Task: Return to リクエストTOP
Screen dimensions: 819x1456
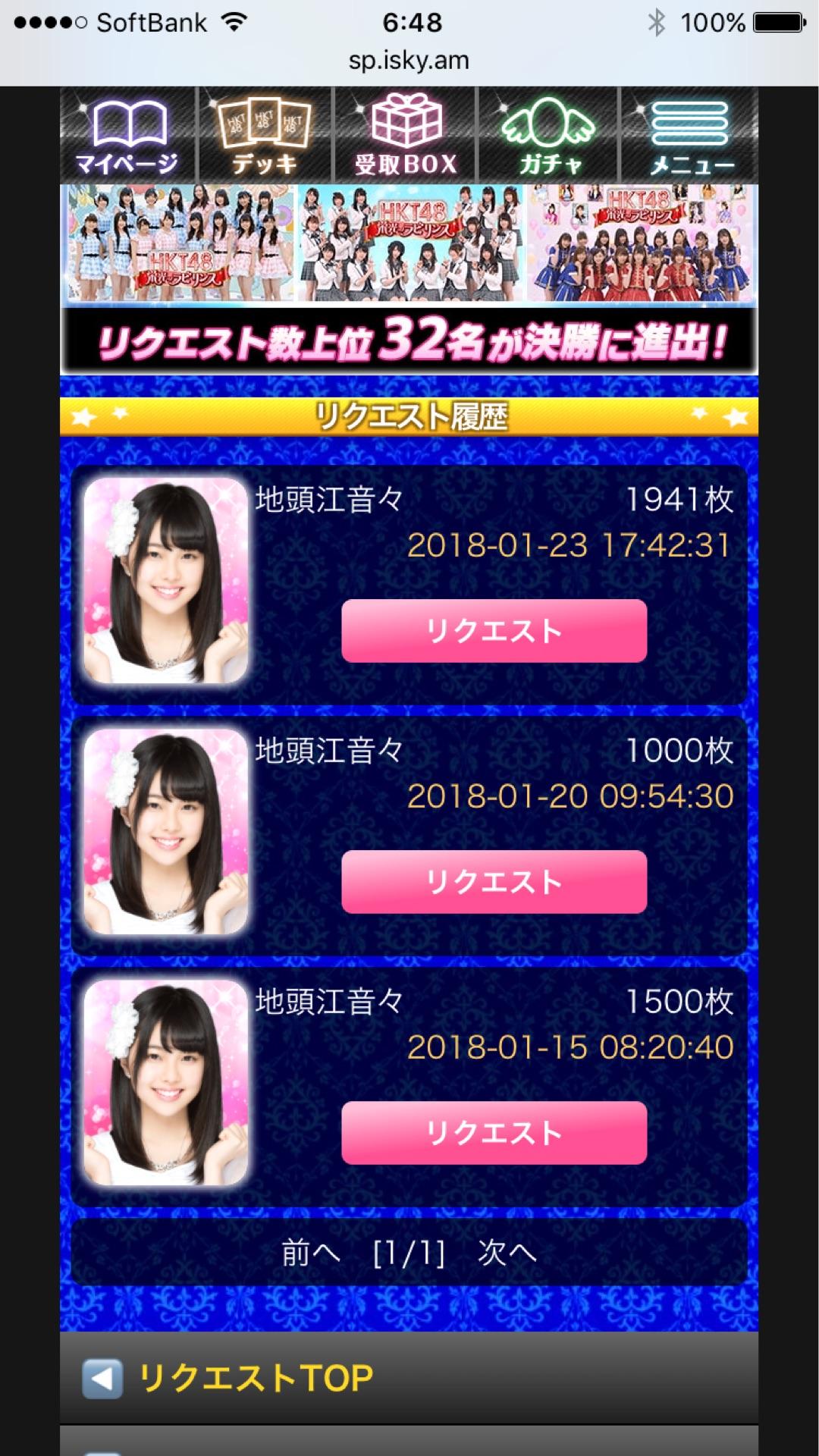Action: pyautogui.click(x=256, y=1377)
